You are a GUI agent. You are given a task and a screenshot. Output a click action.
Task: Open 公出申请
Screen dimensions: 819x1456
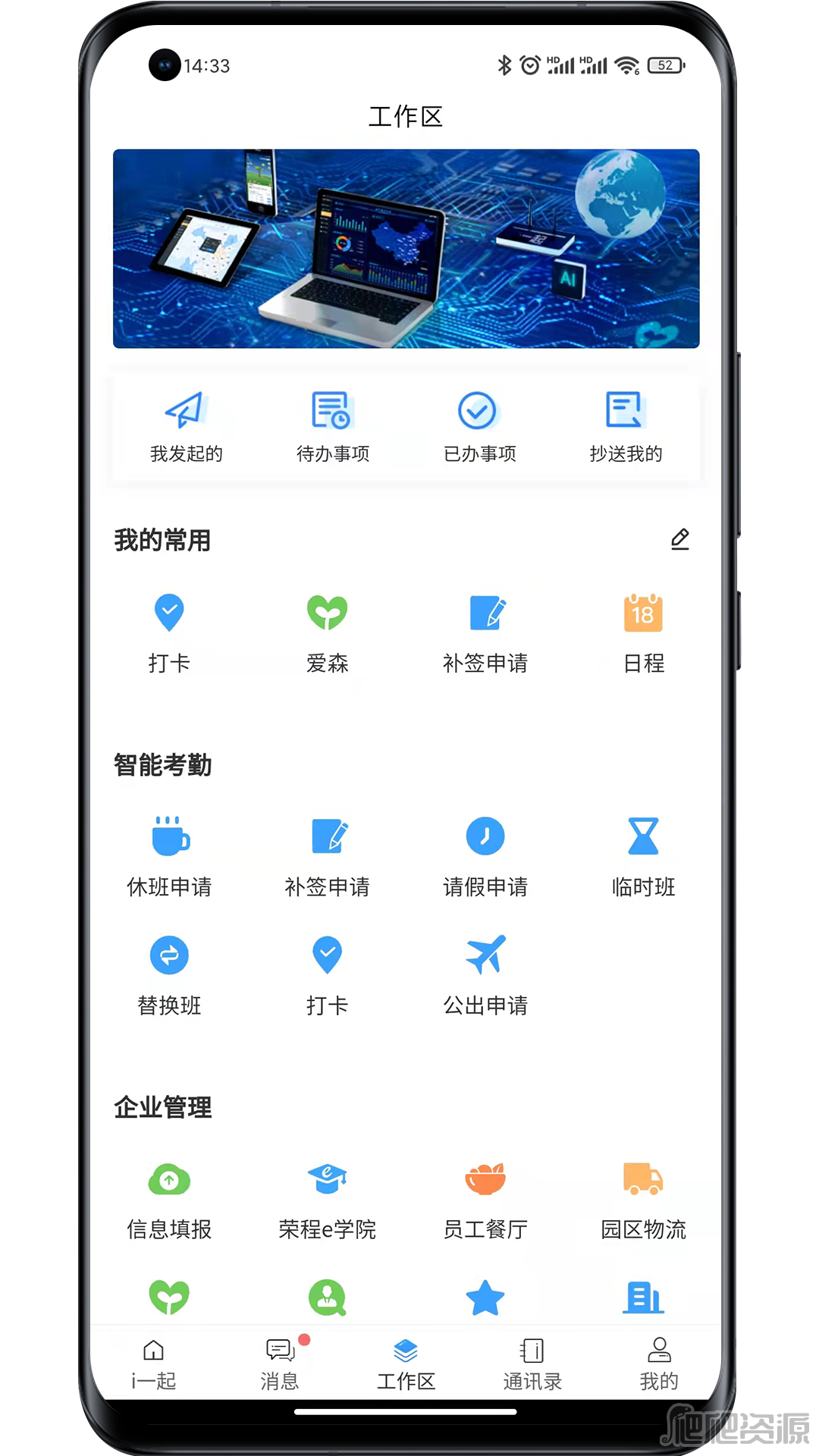(485, 975)
